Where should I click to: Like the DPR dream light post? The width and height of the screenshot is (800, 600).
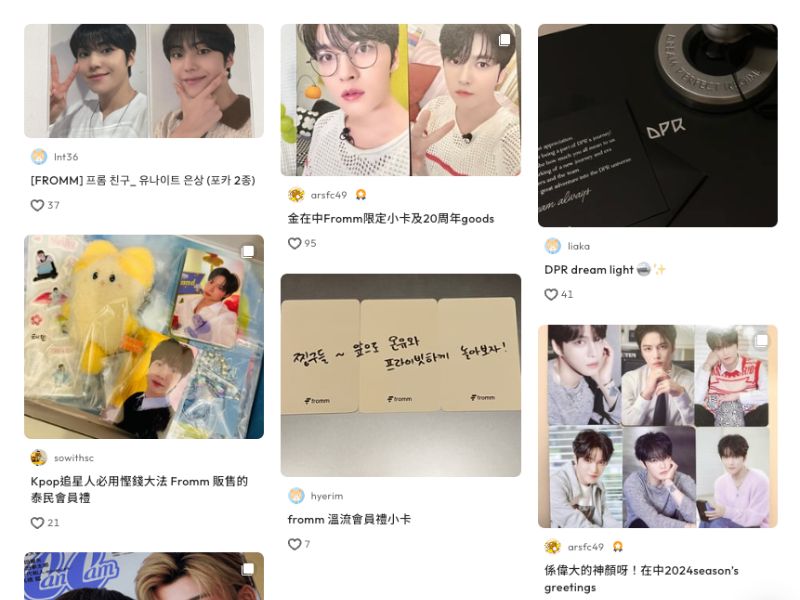pos(551,294)
